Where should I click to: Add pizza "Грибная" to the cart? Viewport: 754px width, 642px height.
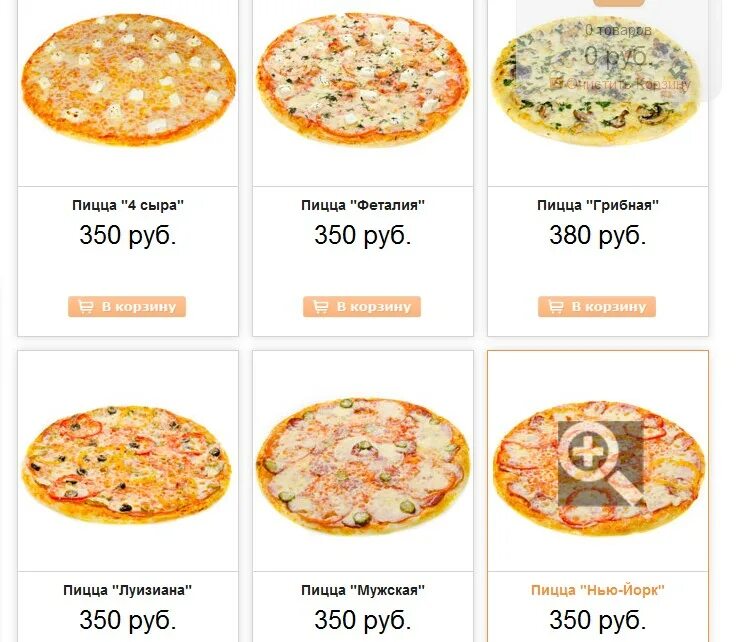(x=597, y=306)
